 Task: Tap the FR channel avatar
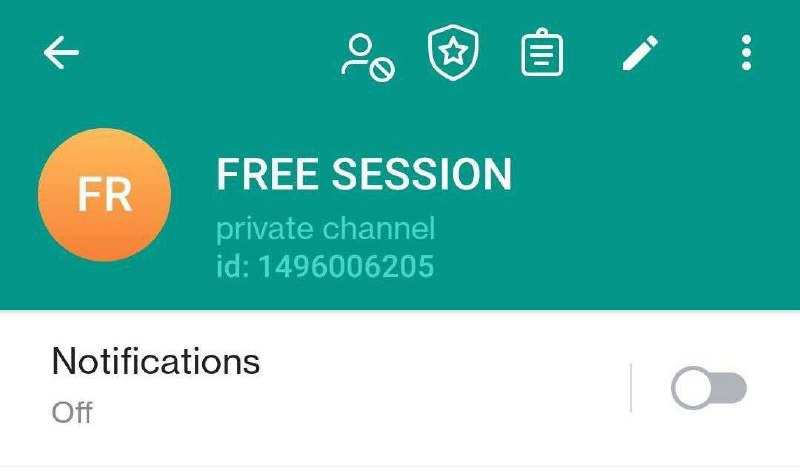coord(105,195)
